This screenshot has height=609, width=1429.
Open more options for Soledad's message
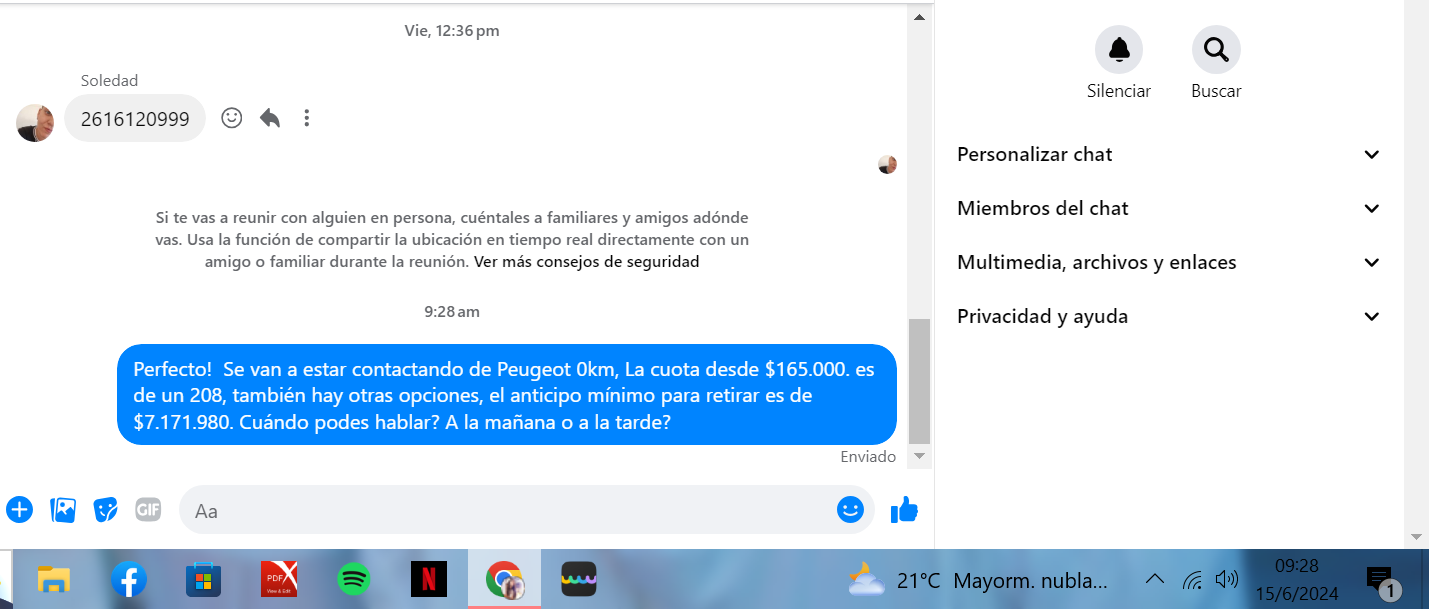coord(306,118)
